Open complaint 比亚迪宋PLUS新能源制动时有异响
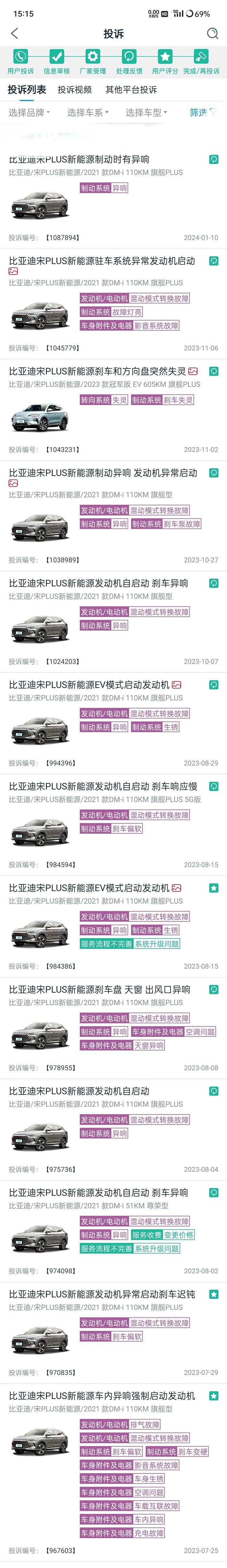 point(113,197)
